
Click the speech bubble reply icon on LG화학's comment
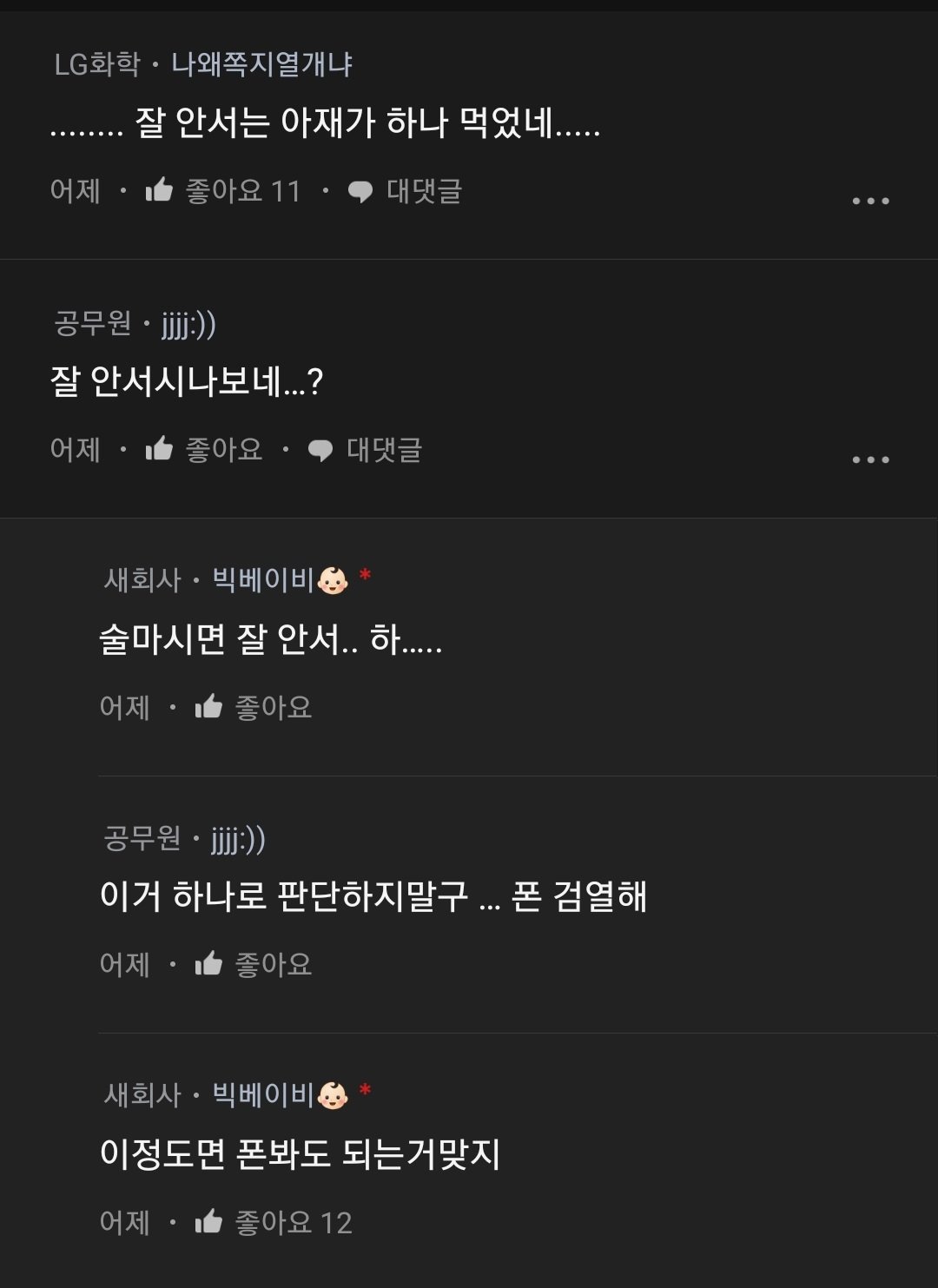click(360, 192)
